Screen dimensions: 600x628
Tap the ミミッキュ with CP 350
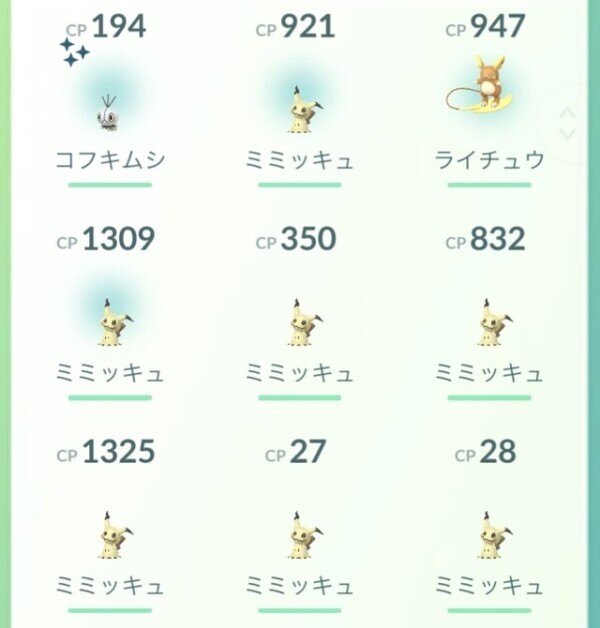pyautogui.click(x=299, y=322)
